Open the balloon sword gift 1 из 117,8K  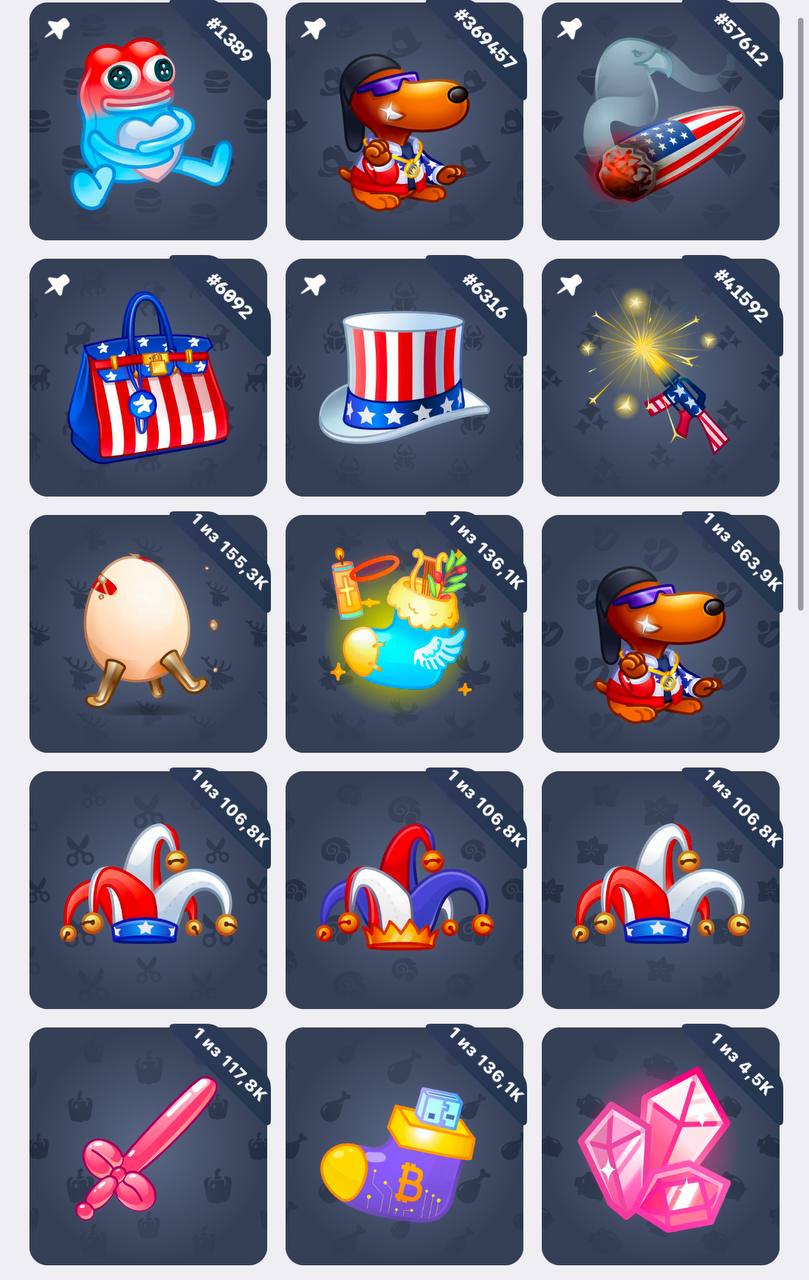148,1146
